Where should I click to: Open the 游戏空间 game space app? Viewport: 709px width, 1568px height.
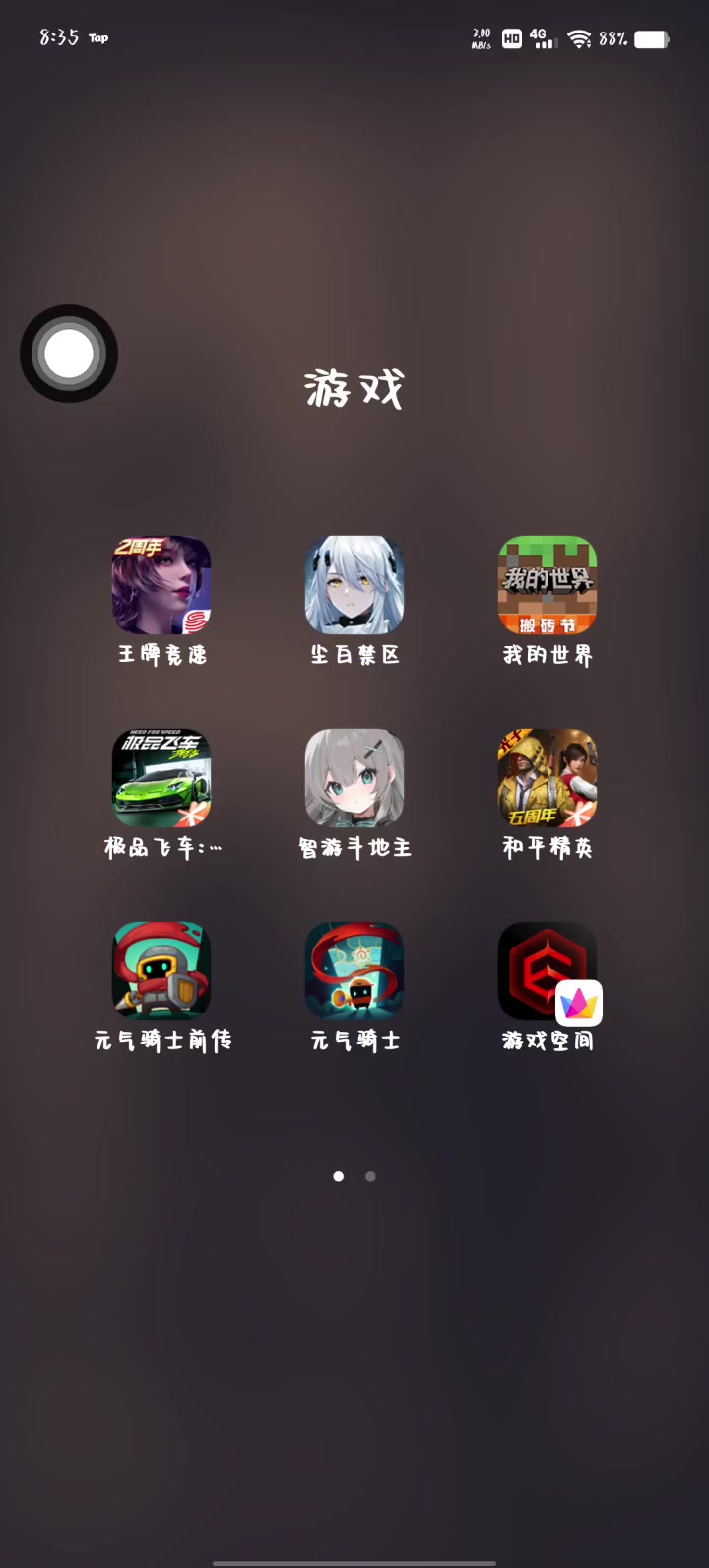[x=548, y=971]
